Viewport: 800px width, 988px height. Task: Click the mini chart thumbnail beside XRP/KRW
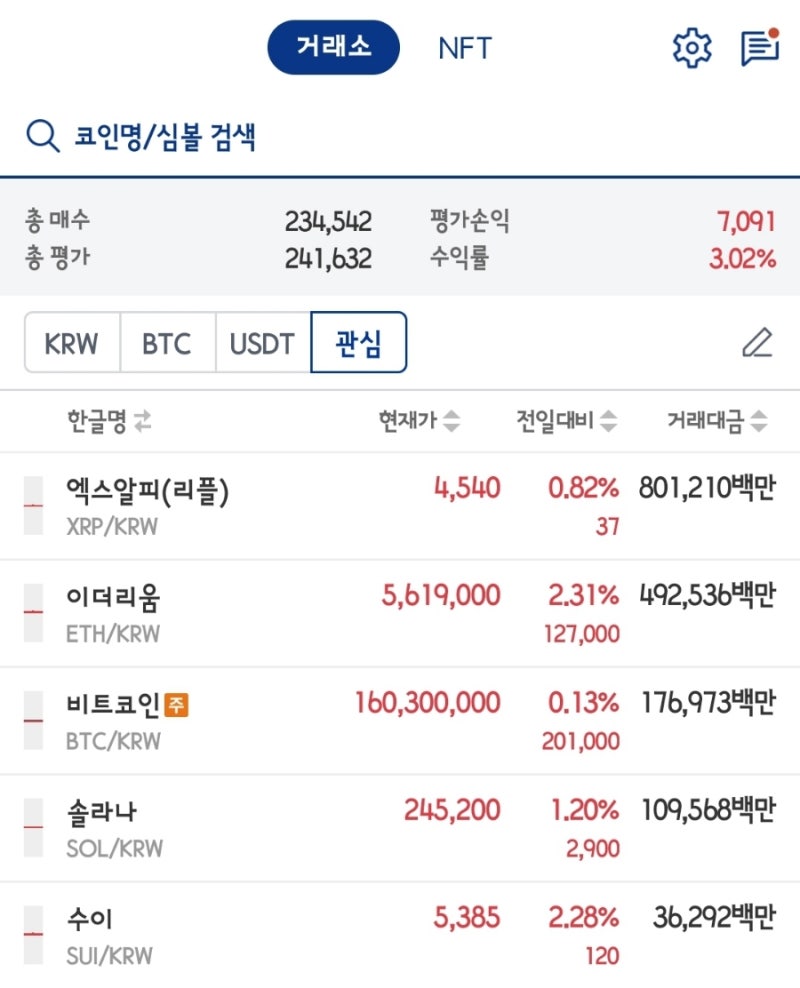point(32,505)
